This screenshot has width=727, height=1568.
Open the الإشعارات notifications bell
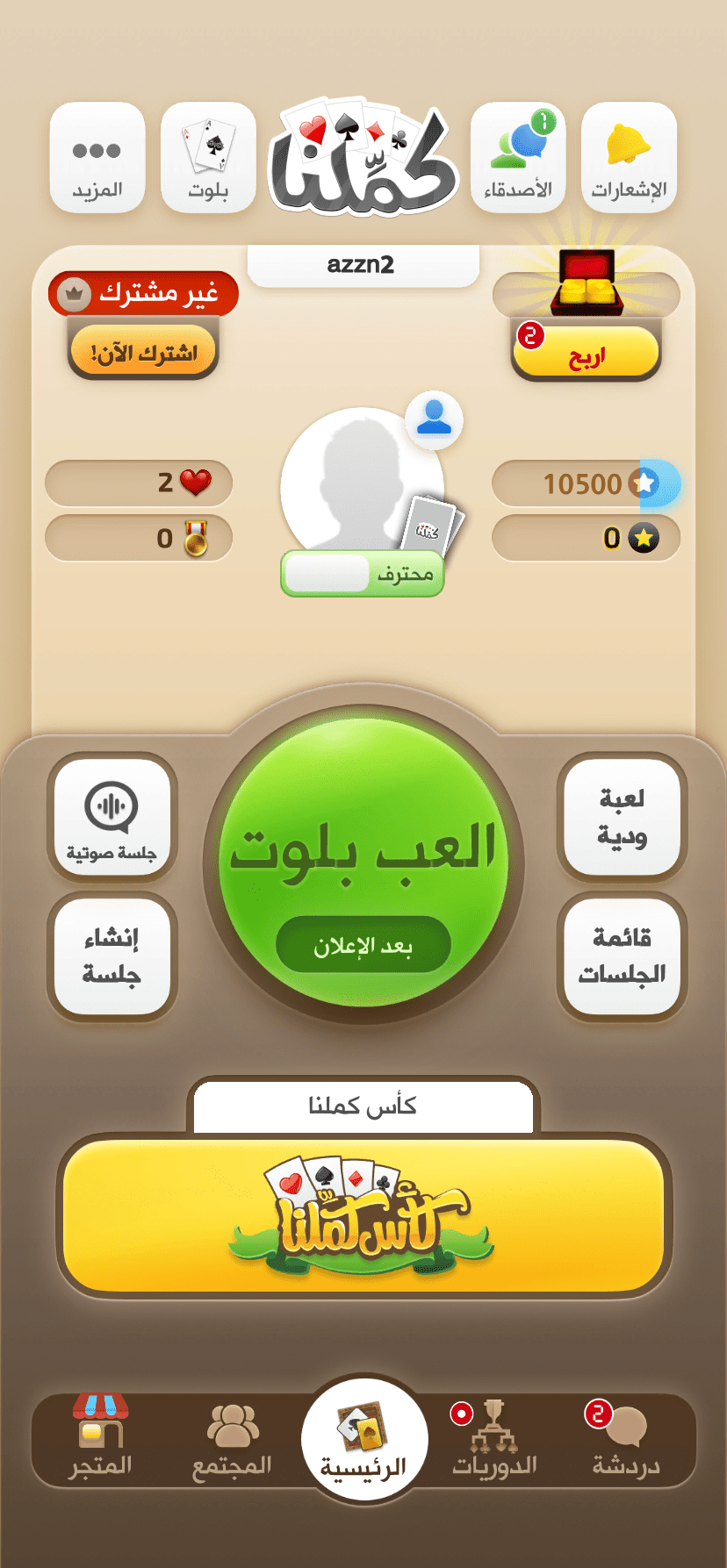point(629,158)
